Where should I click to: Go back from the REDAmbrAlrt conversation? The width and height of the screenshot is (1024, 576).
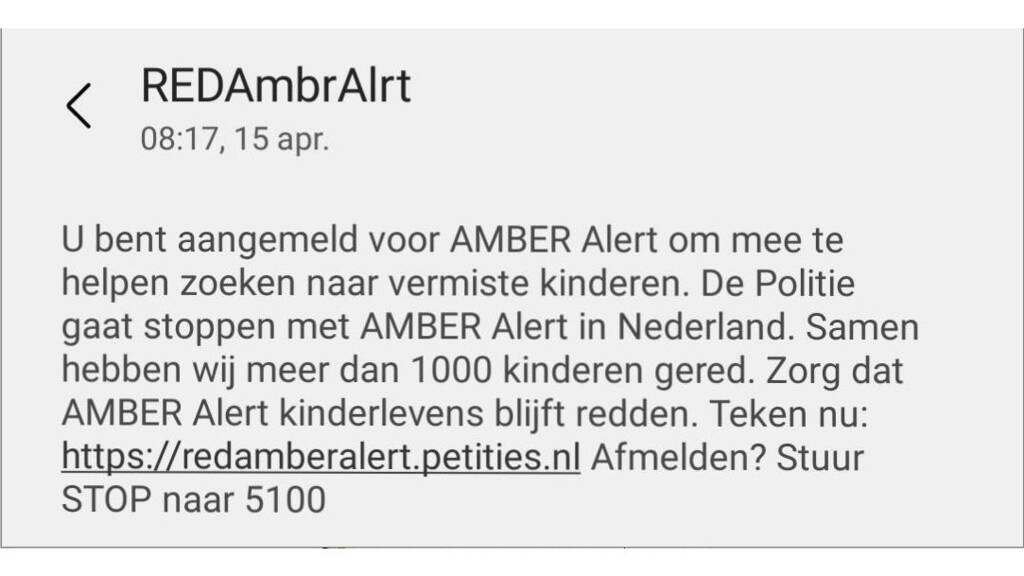[79, 105]
